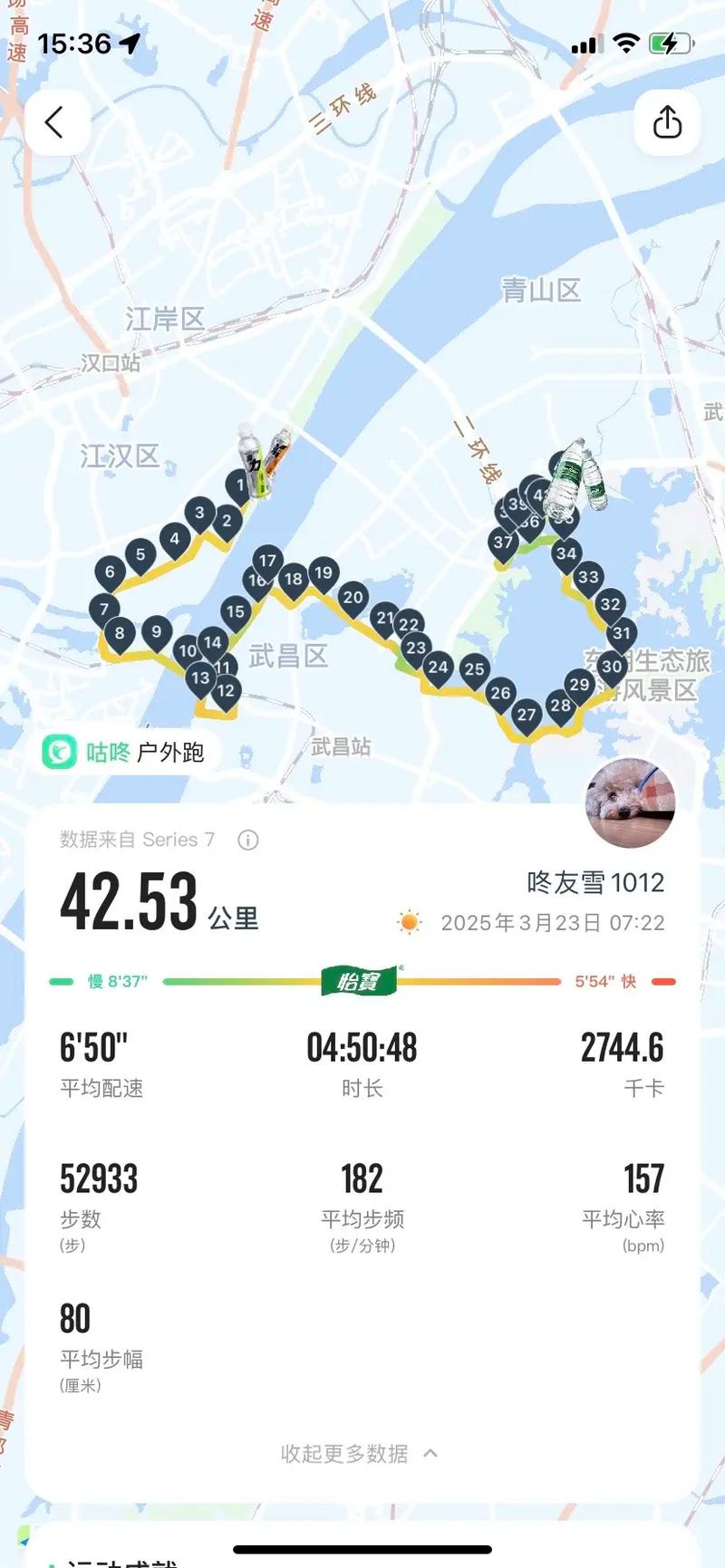Open the share icon at top right
725x1568 pixels.
pyautogui.click(x=668, y=121)
